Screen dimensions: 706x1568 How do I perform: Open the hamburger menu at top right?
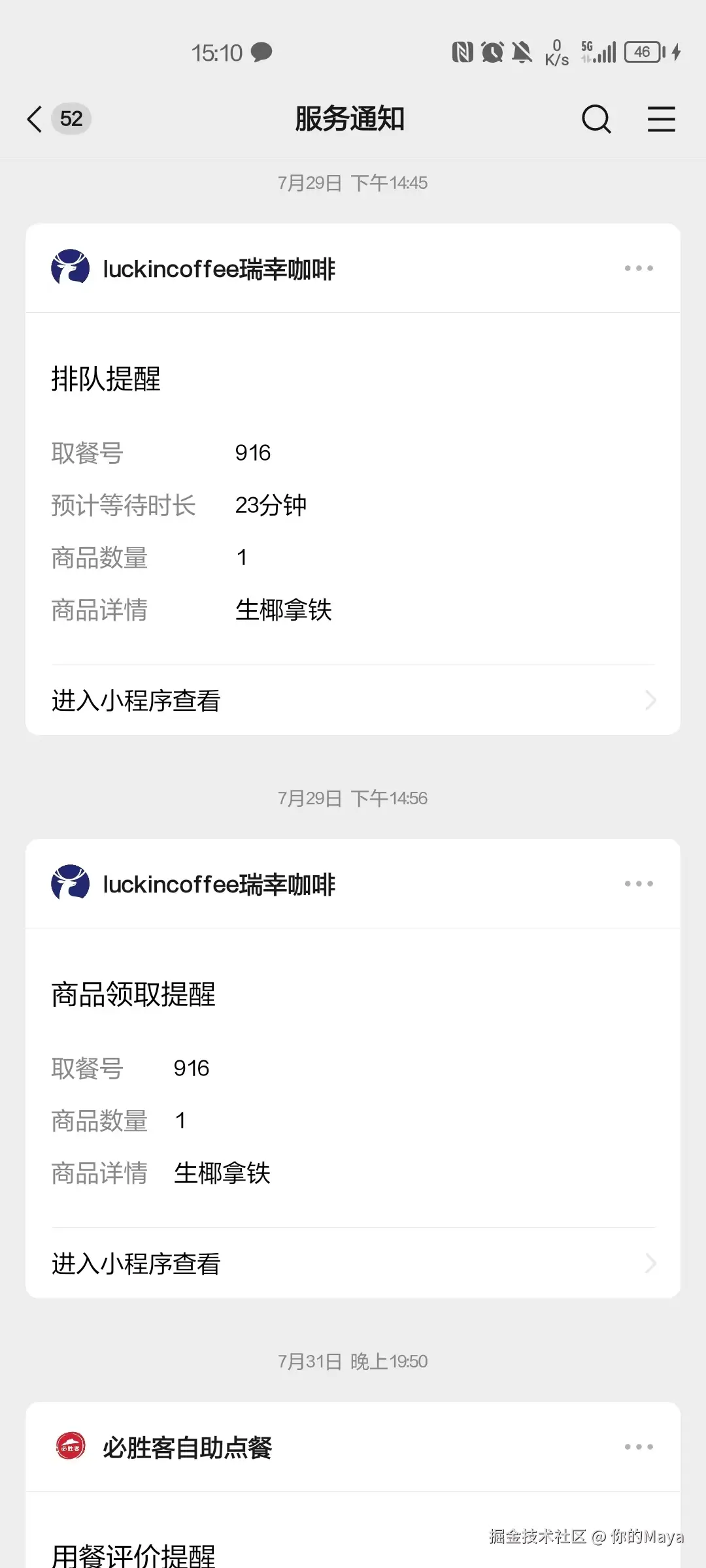[x=661, y=119]
